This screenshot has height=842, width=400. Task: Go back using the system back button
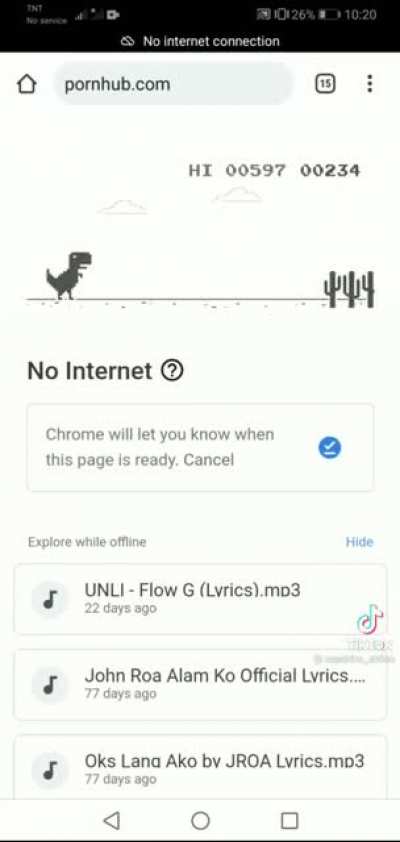[111, 820]
